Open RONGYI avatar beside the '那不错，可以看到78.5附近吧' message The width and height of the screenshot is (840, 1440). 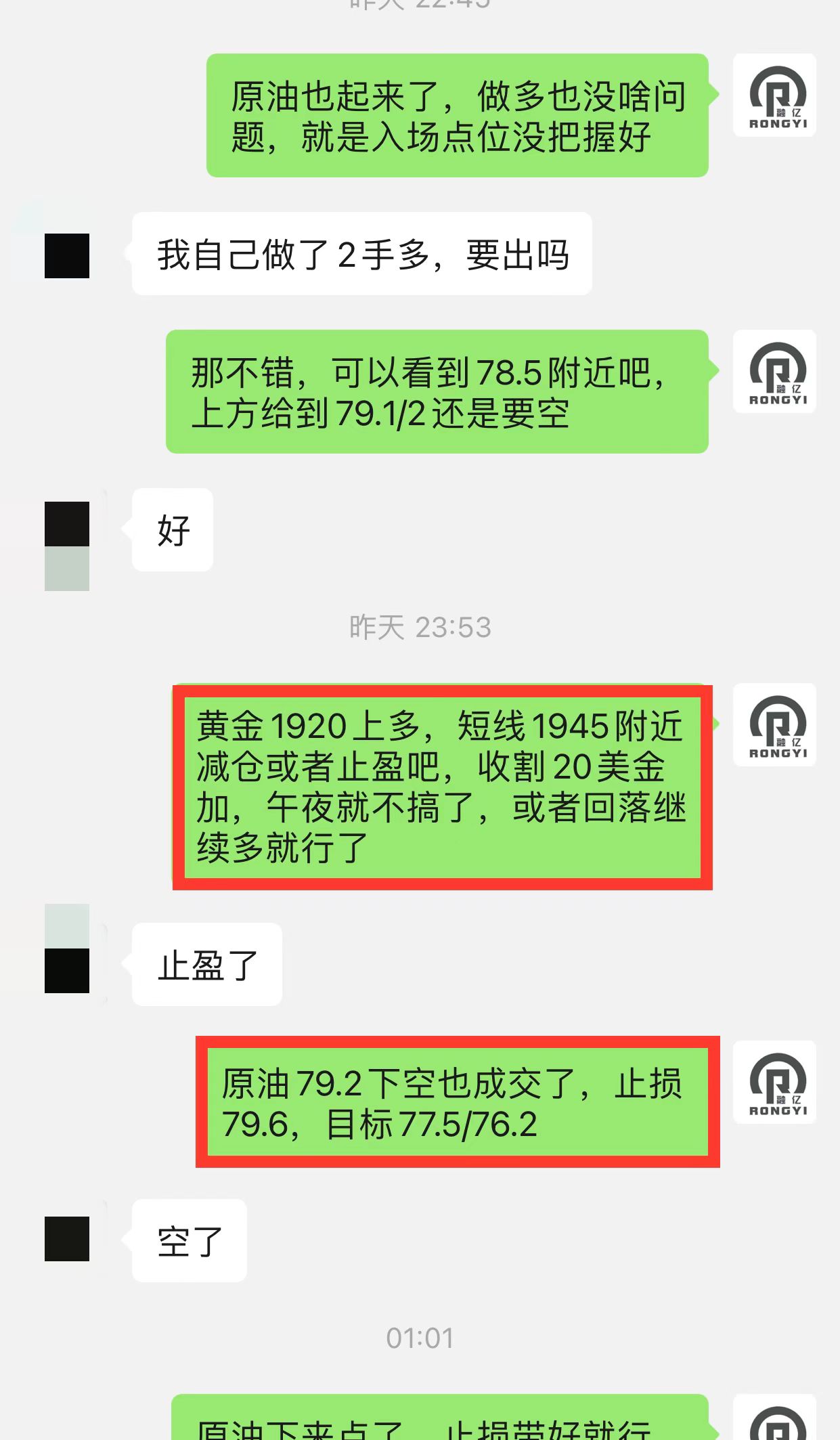[x=774, y=372]
